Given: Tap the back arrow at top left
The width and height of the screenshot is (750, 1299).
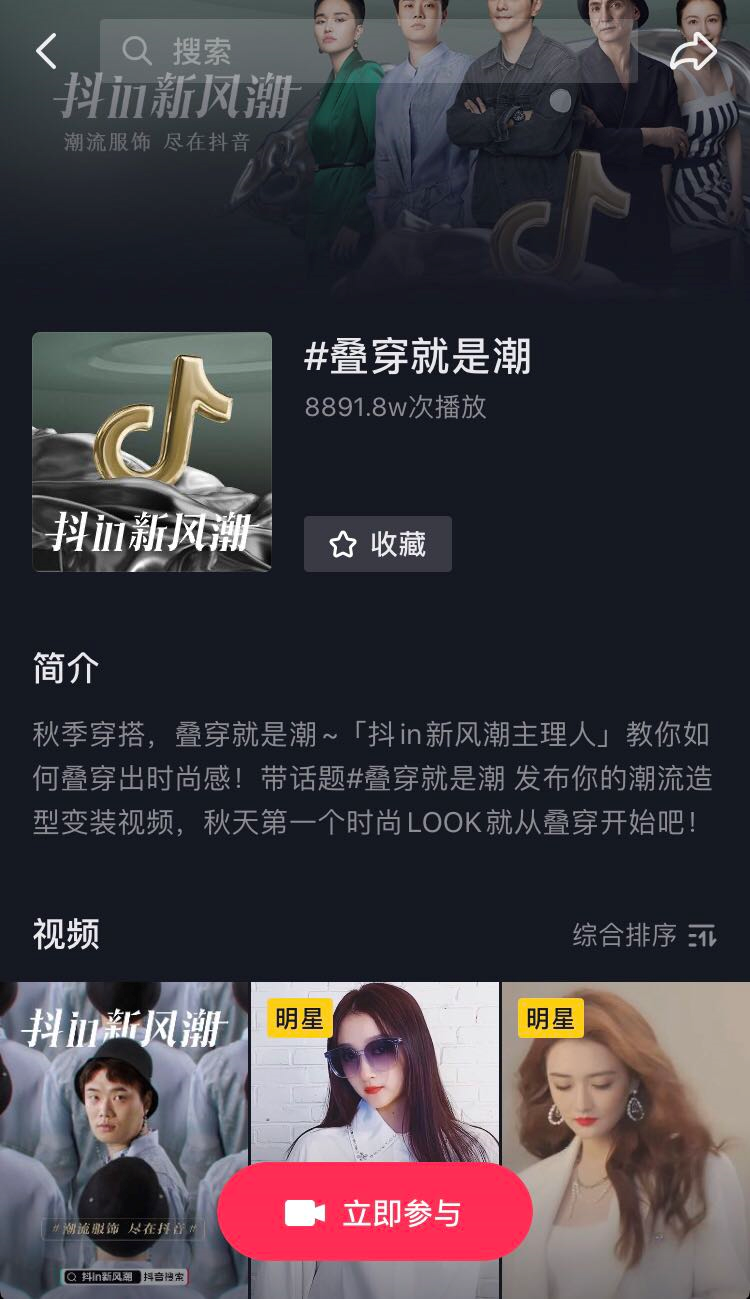Looking at the screenshot, I should pos(46,50).
